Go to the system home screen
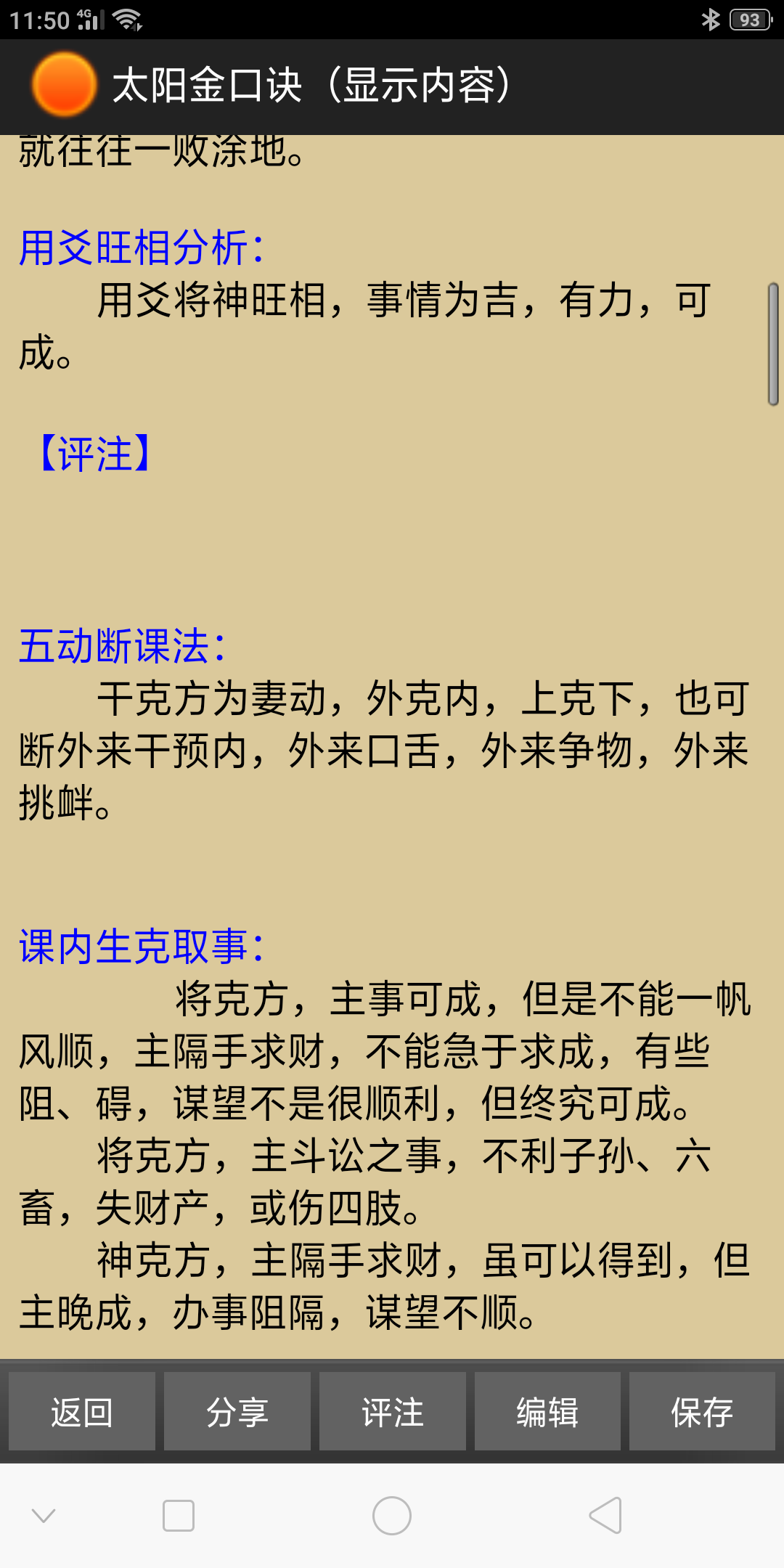The width and height of the screenshot is (784, 1568). (x=392, y=1515)
